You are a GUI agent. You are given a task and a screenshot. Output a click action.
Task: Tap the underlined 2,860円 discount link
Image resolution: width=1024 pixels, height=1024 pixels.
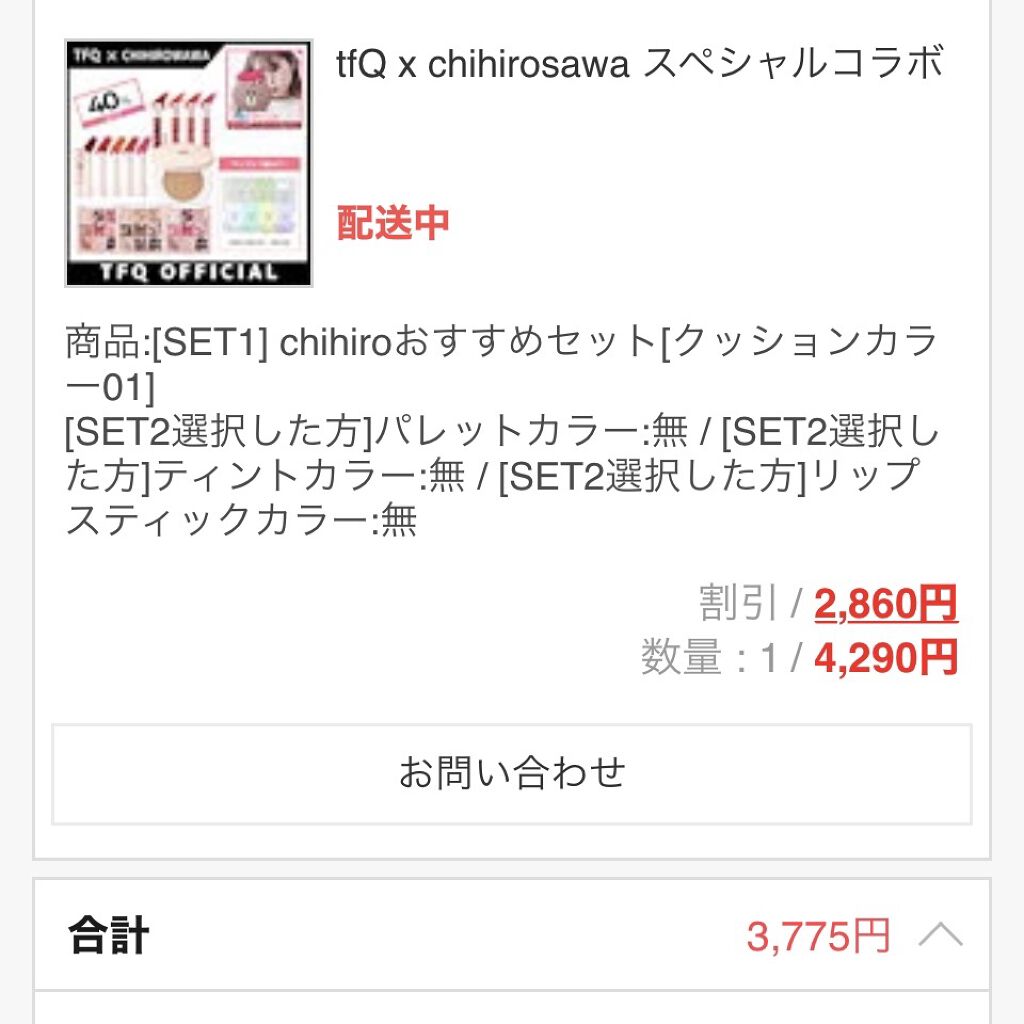click(x=885, y=604)
